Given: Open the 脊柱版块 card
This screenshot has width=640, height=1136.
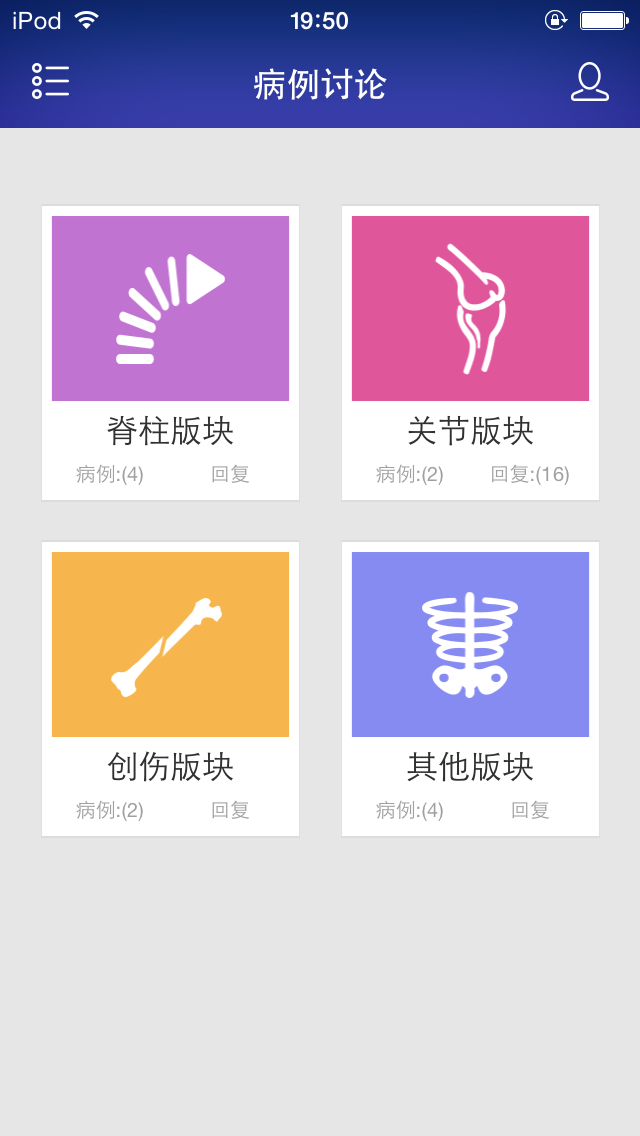Looking at the screenshot, I should pos(170,353).
